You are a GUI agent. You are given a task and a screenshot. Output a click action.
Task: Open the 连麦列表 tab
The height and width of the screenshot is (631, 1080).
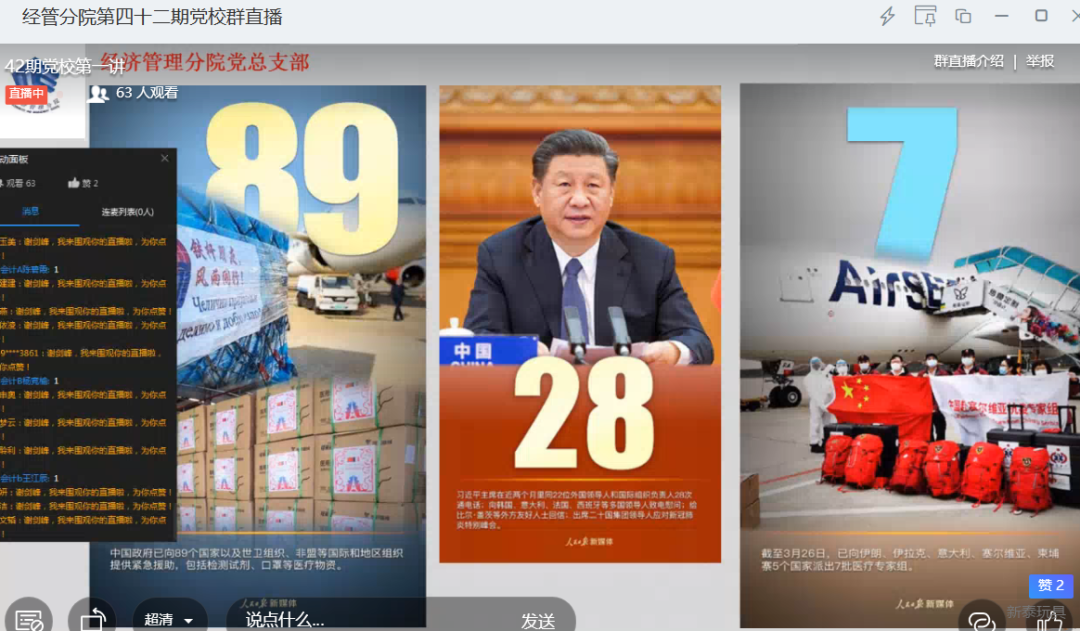coord(127,211)
